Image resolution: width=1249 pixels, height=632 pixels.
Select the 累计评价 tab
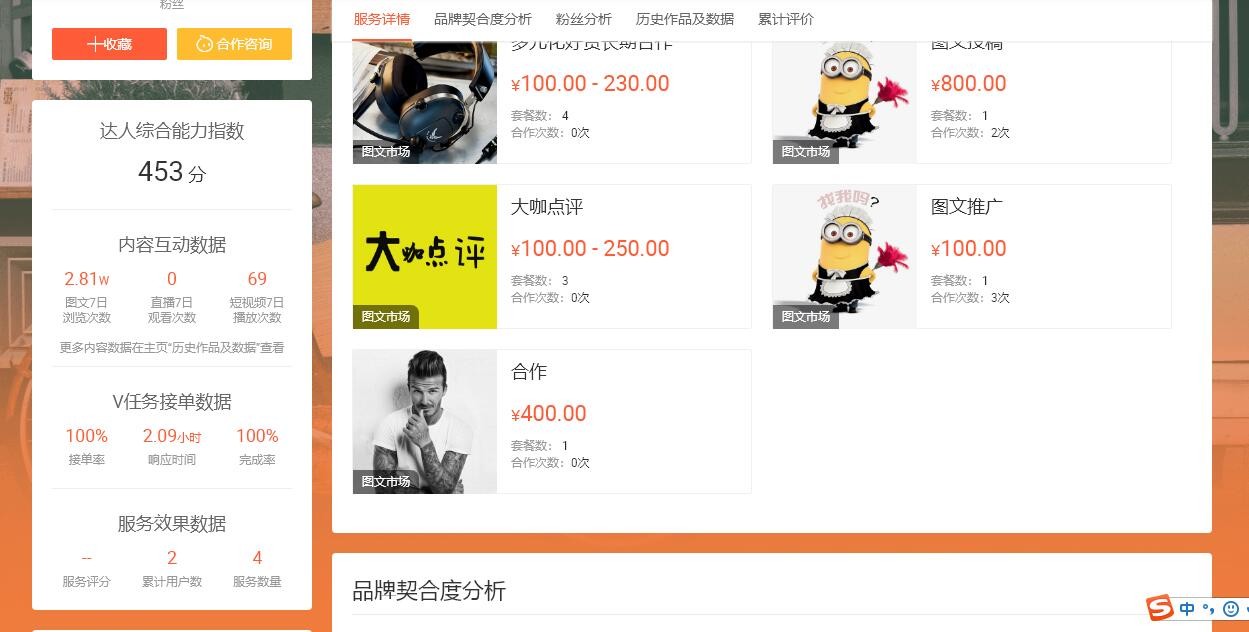pos(785,19)
